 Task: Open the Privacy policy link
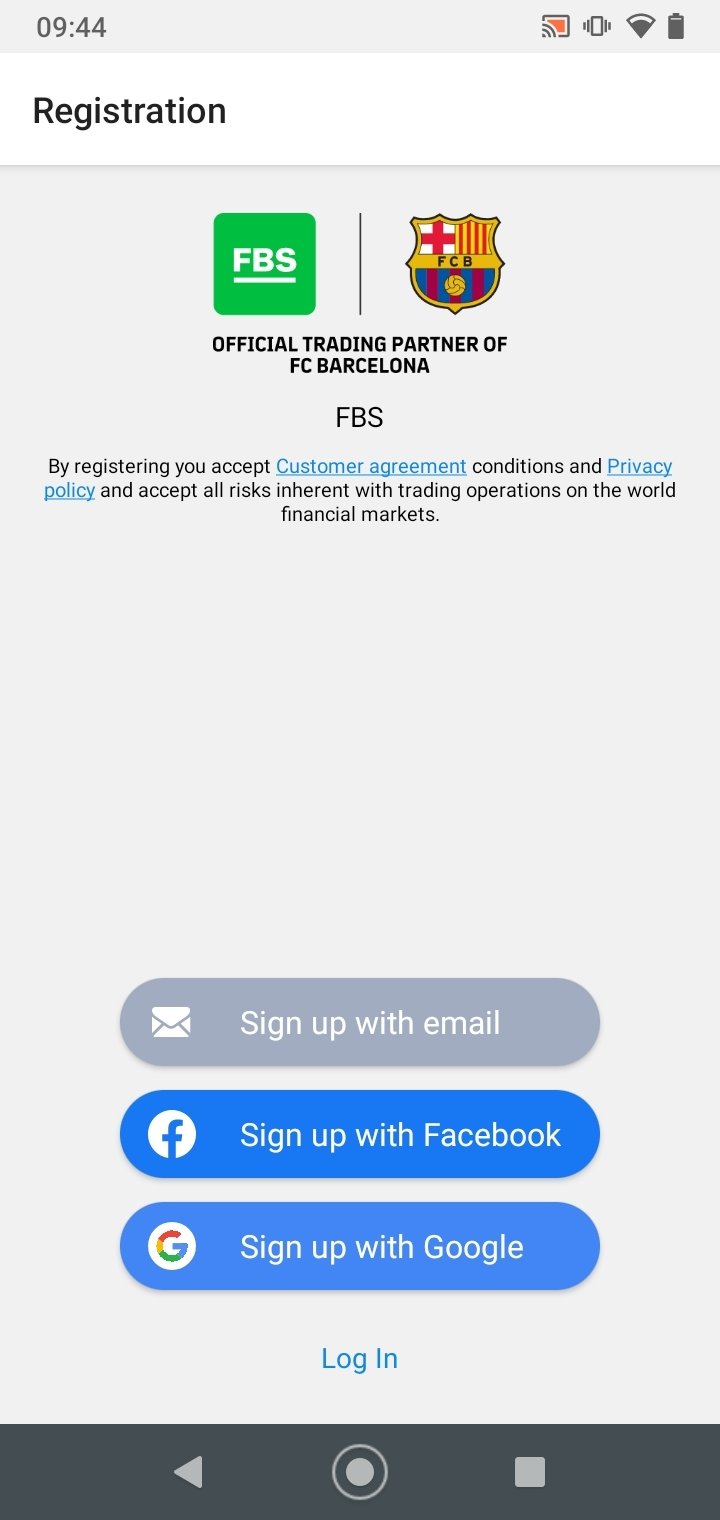tap(640, 466)
